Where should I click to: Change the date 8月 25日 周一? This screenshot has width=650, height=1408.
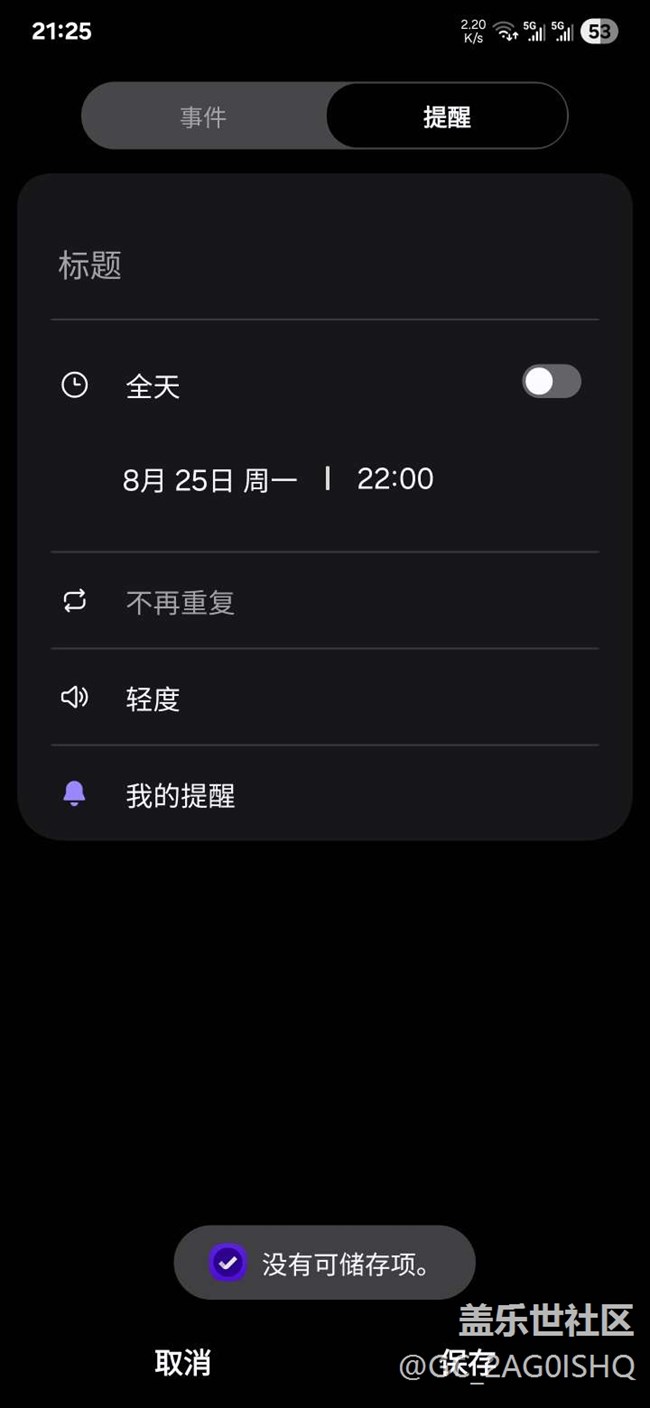point(210,480)
